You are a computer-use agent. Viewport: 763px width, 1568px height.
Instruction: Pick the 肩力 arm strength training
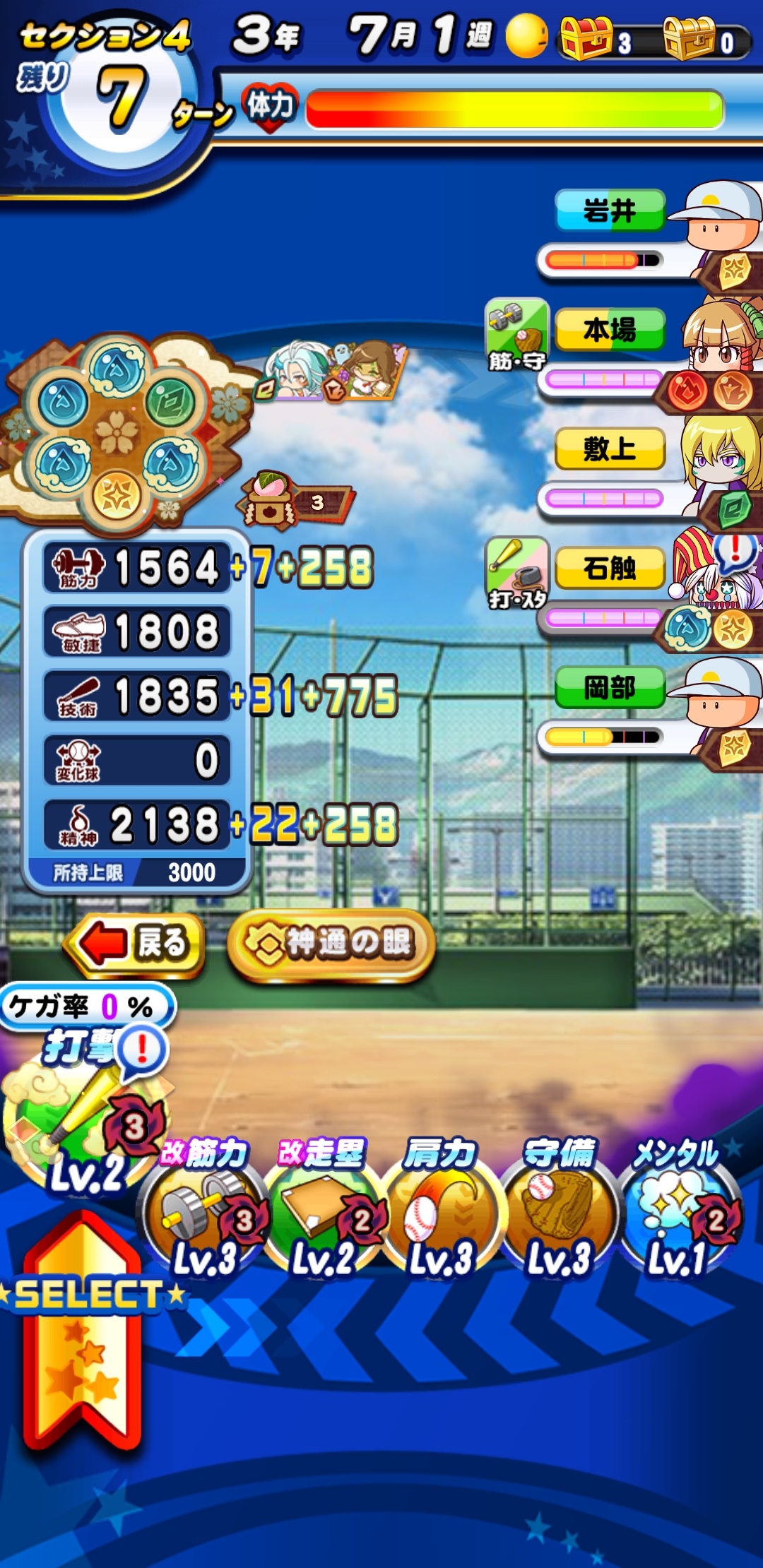pos(441,1208)
